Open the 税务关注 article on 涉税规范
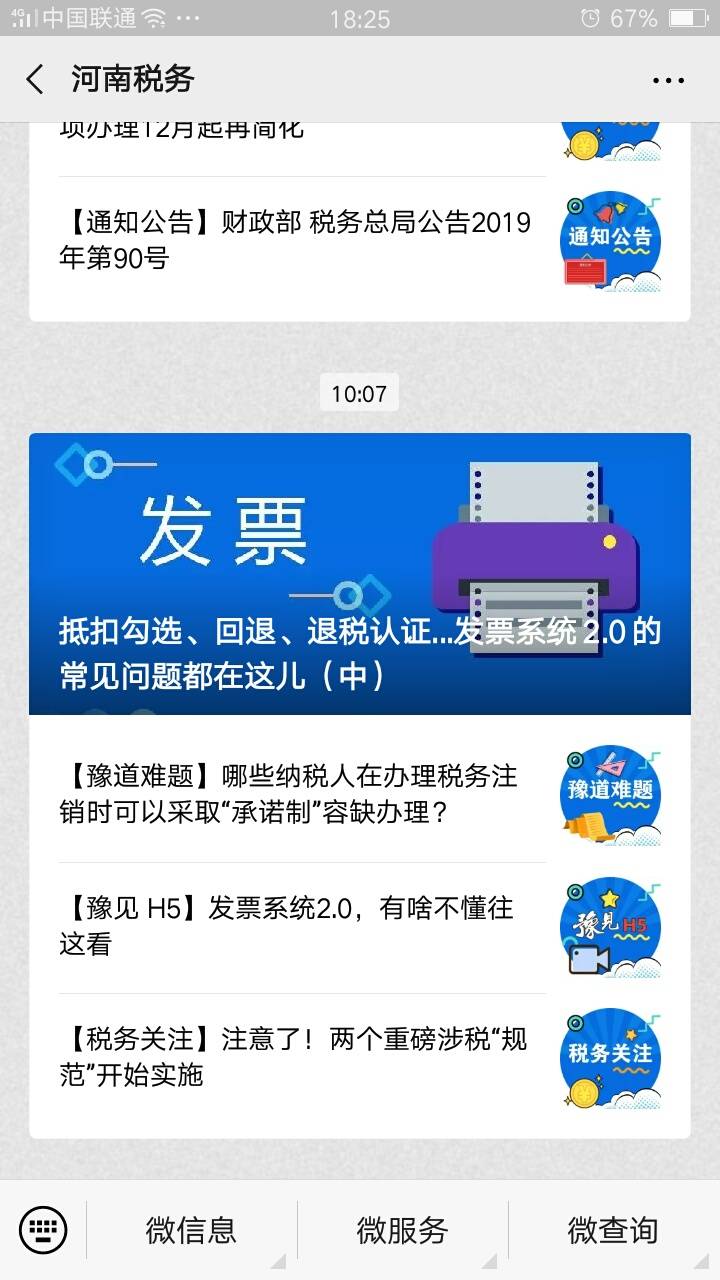Image resolution: width=720 pixels, height=1280 pixels. point(302,1057)
